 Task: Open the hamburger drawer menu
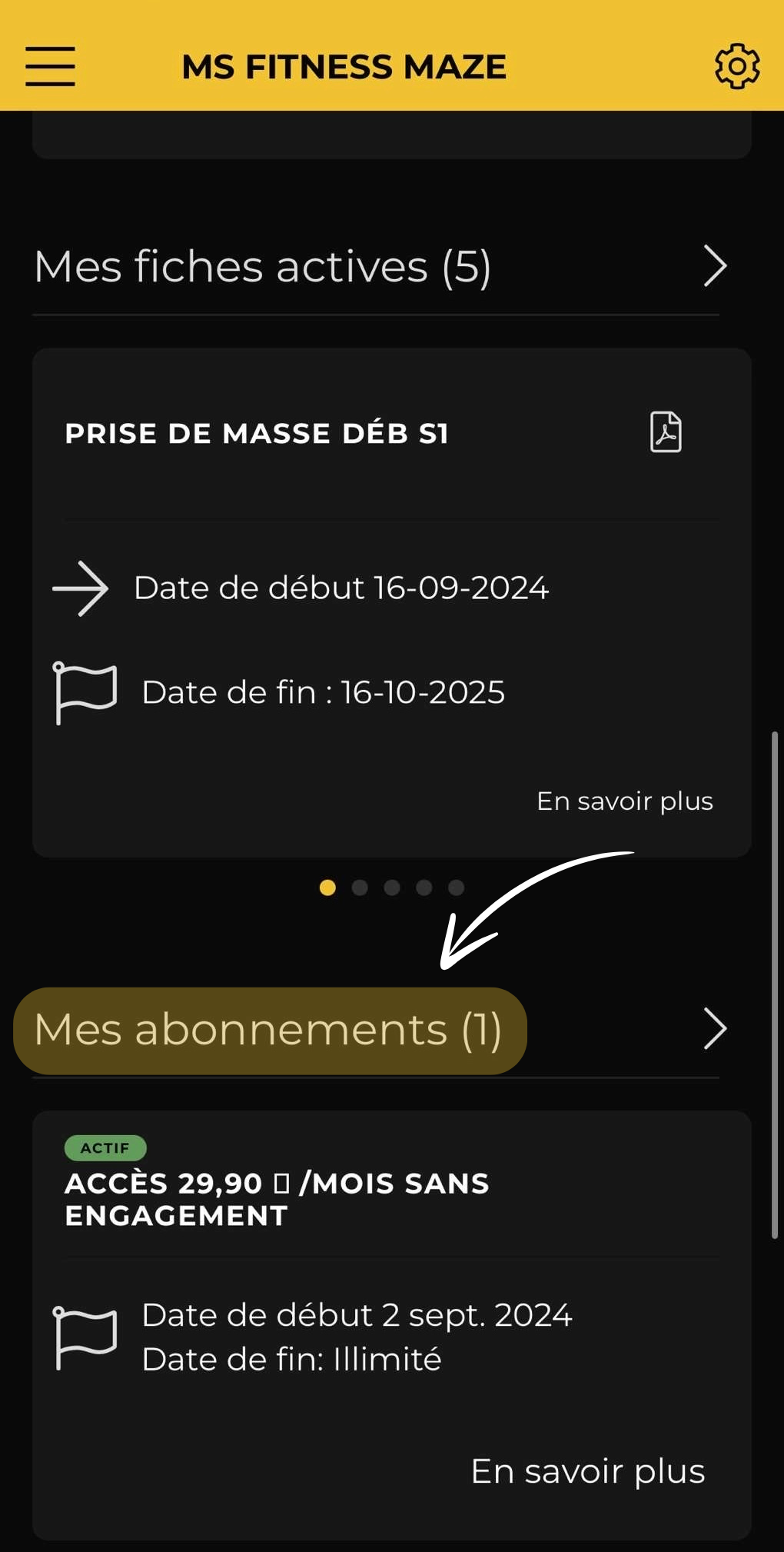[50, 66]
